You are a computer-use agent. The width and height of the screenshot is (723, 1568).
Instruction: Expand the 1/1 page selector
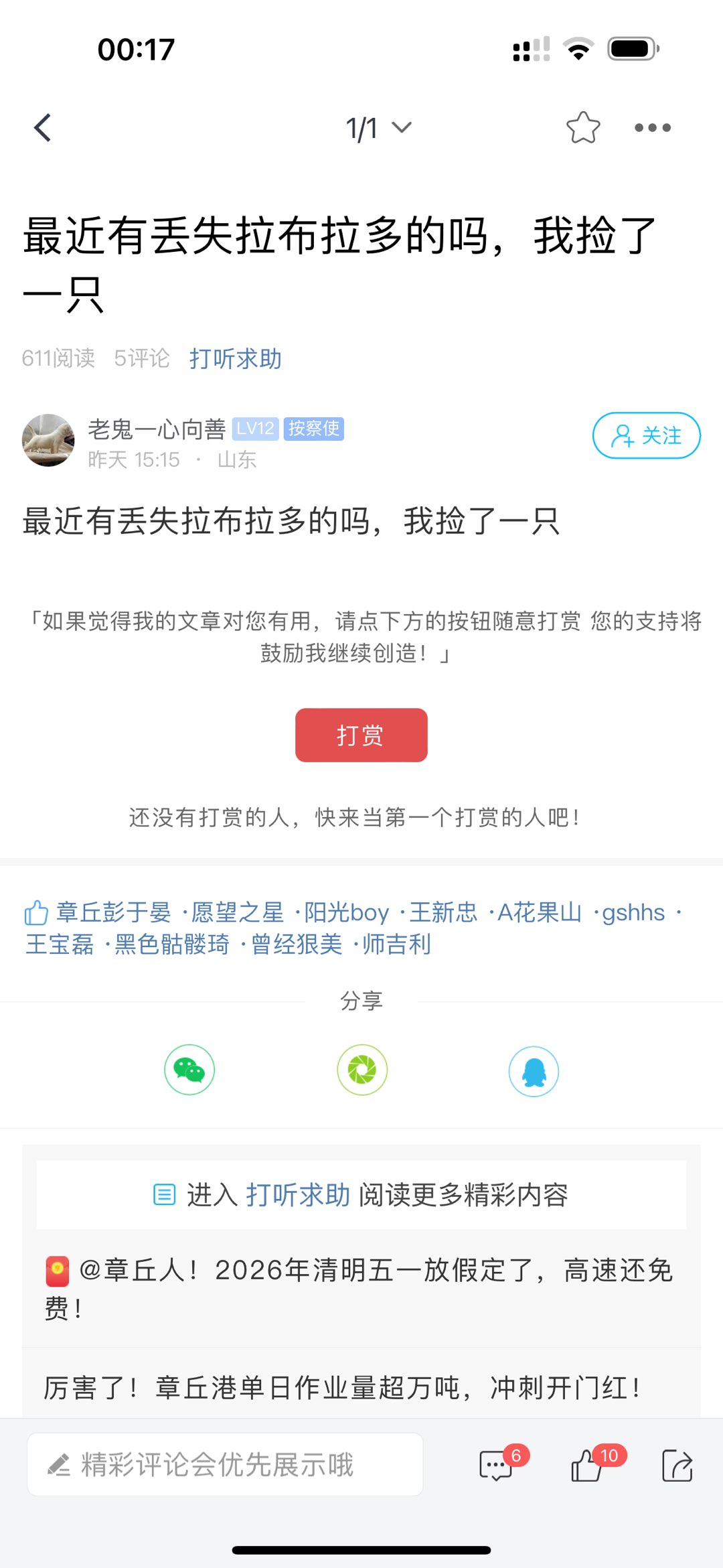[x=378, y=128]
